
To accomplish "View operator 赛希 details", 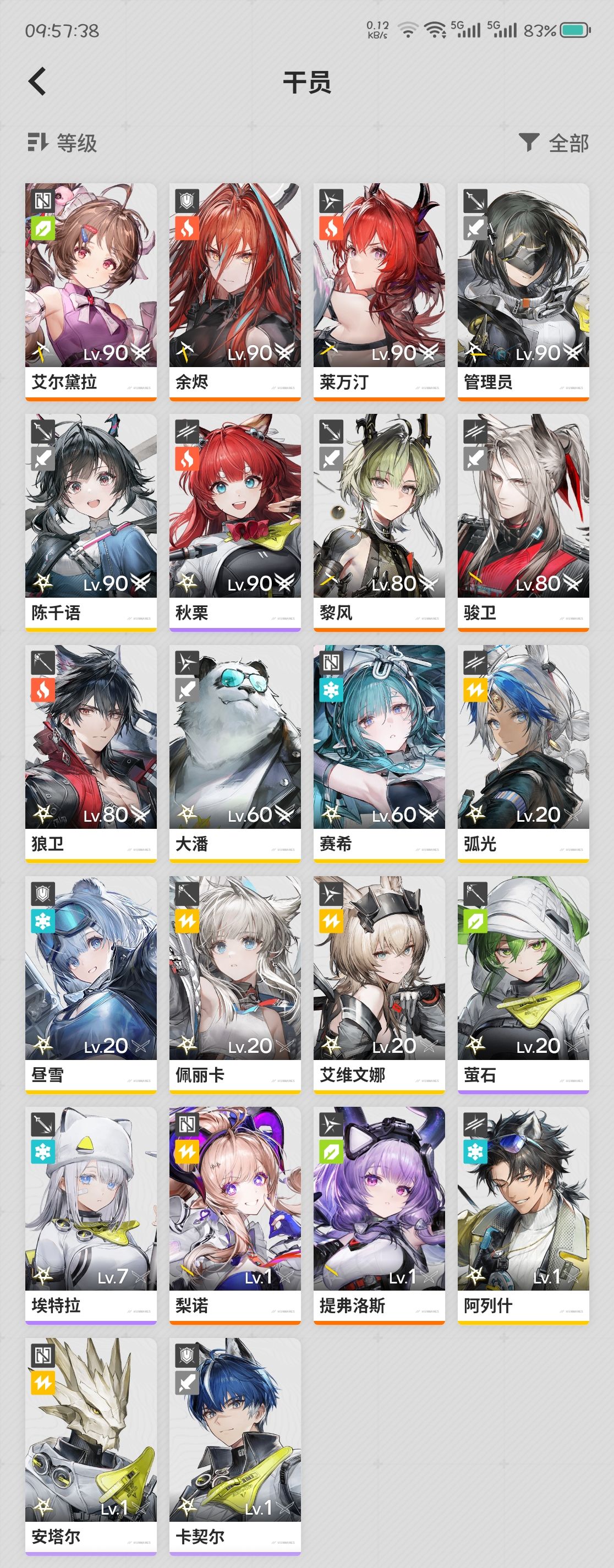I will (379, 754).
